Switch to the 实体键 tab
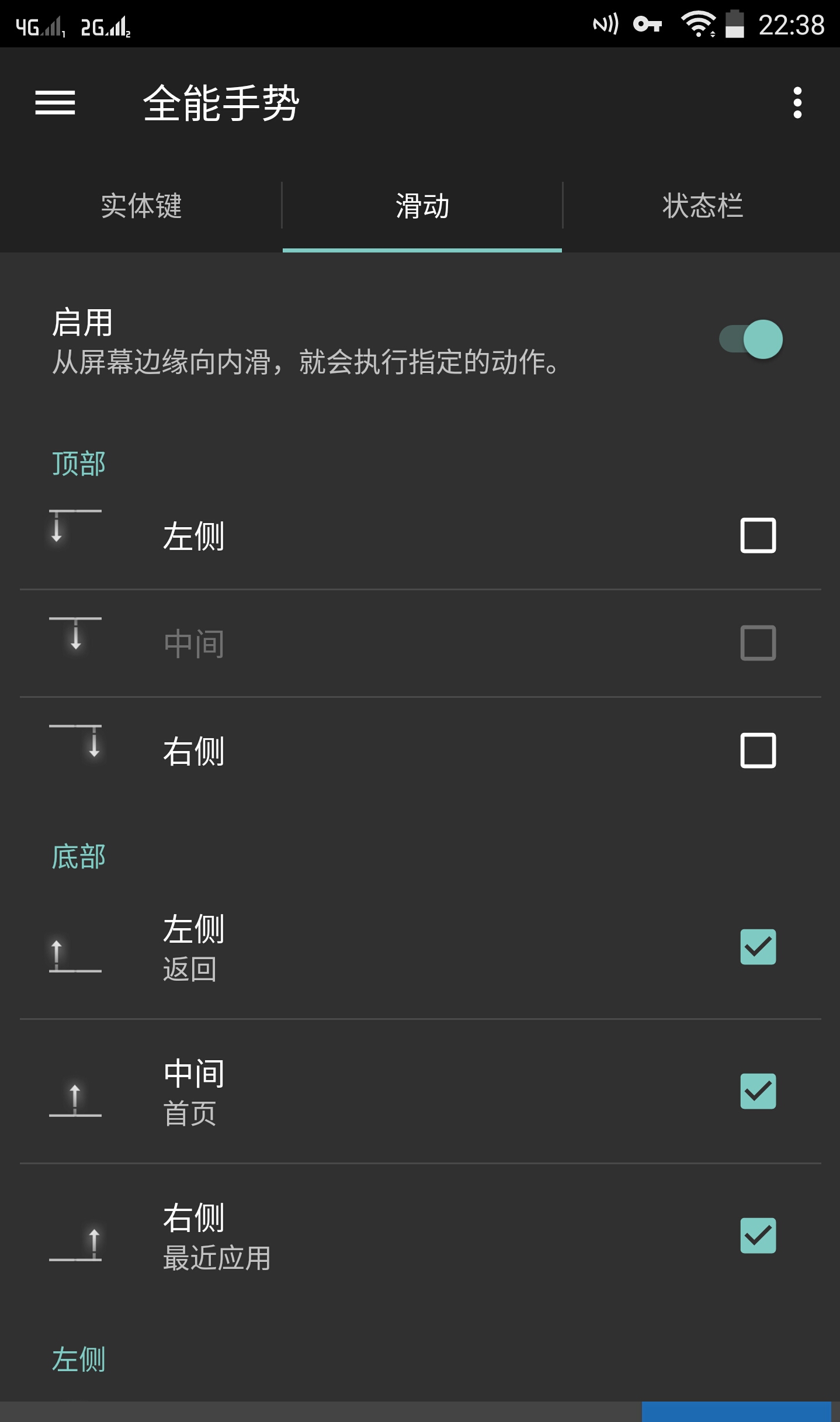 coord(141,206)
